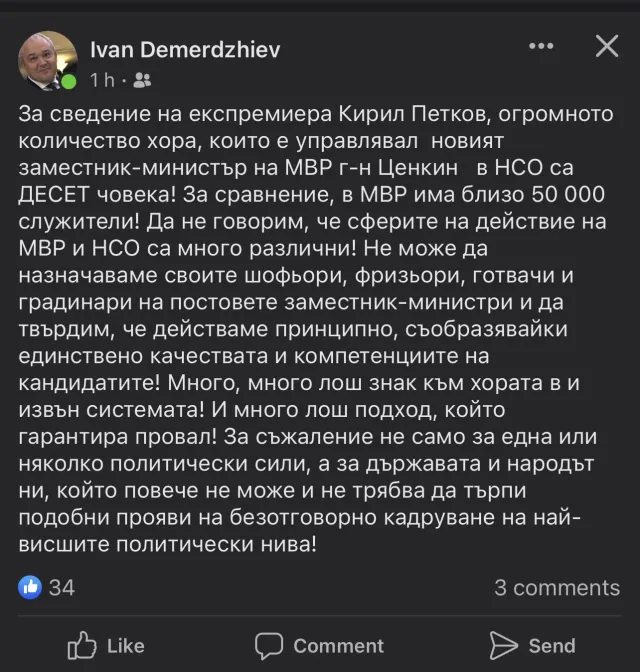Close the post view
This screenshot has width=640, height=672.
coord(606,46)
